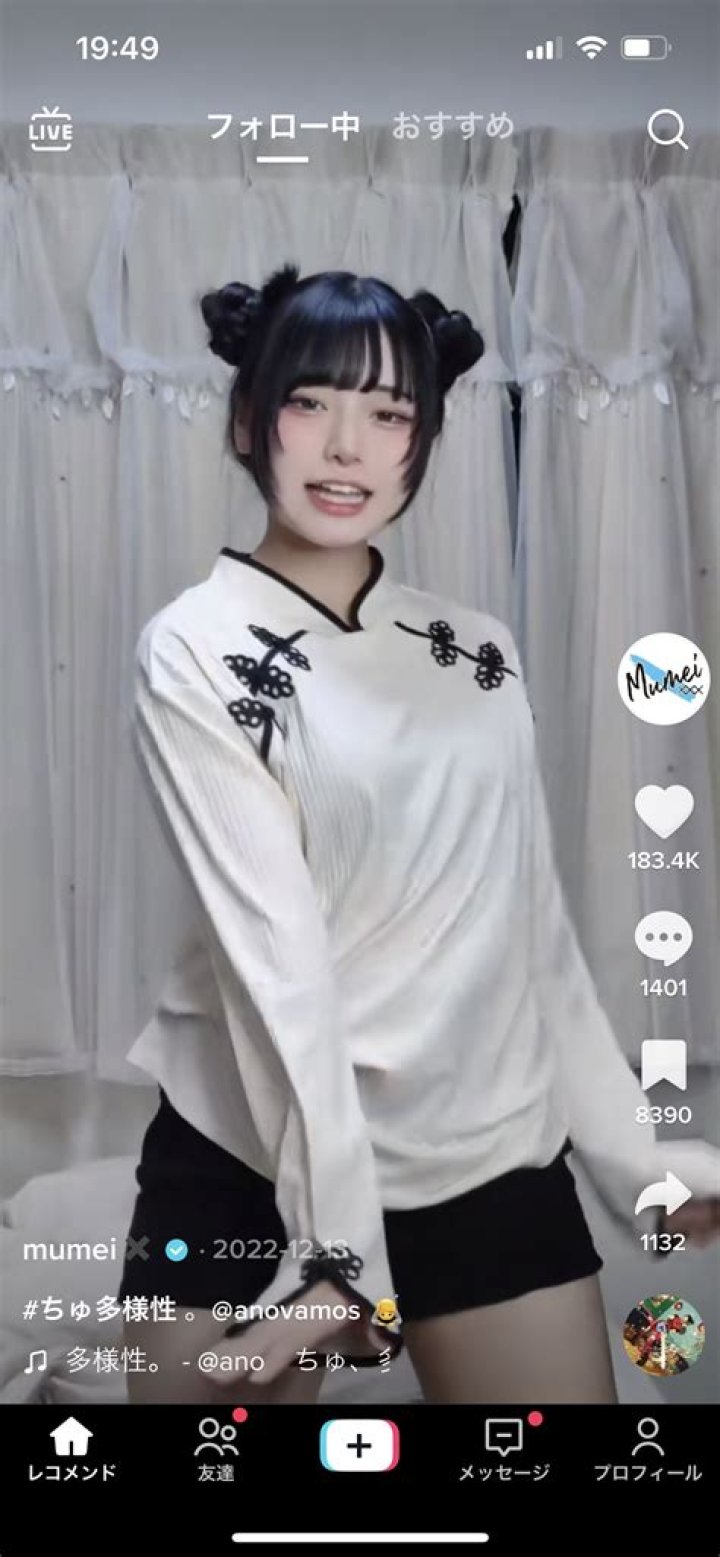Open the 友達 tab
This screenshot has width=720, height=1557.
pyautogui.click(x=216, y=1450)
